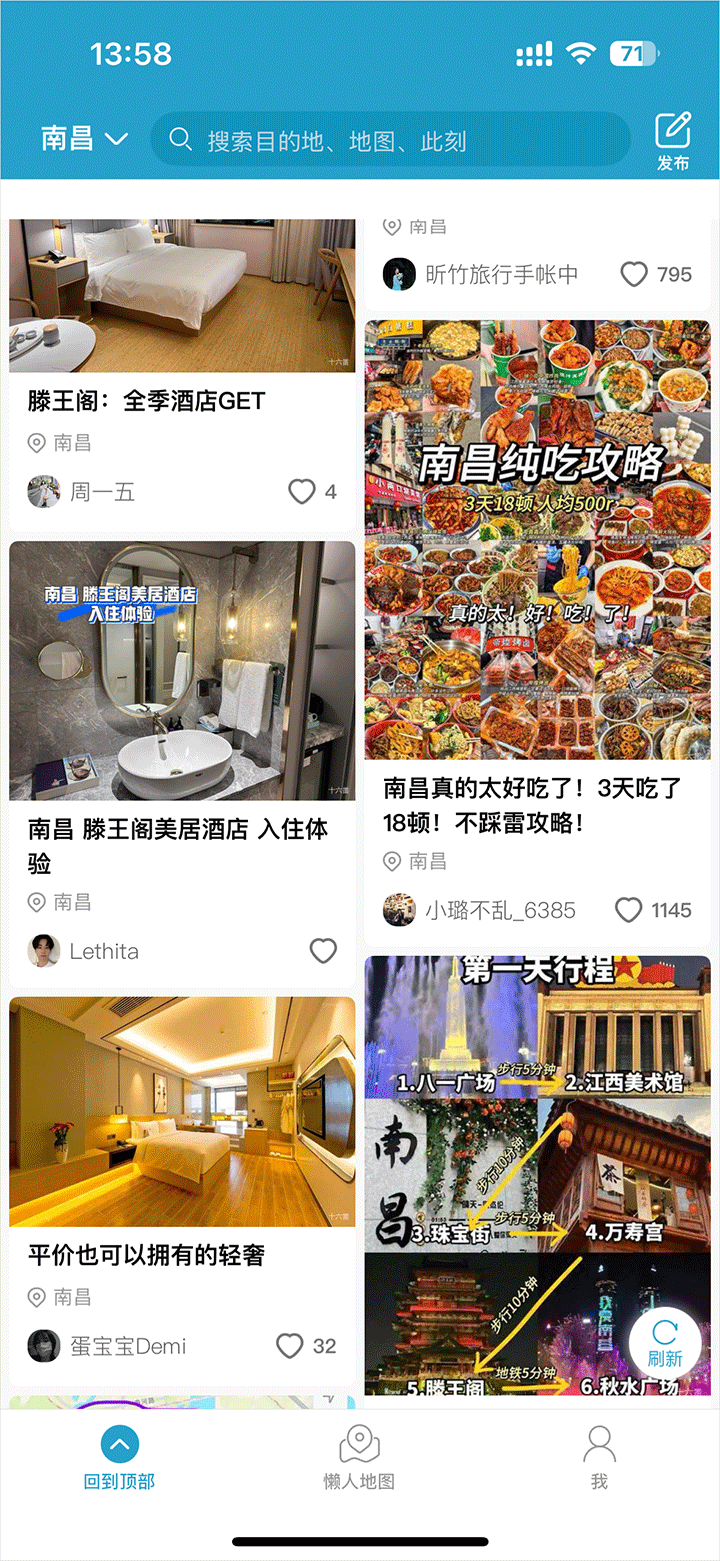Viewport: 720px width, 1561px height.
Task: Open 周一五's profile avatar
Action: (x=43, y=492)
